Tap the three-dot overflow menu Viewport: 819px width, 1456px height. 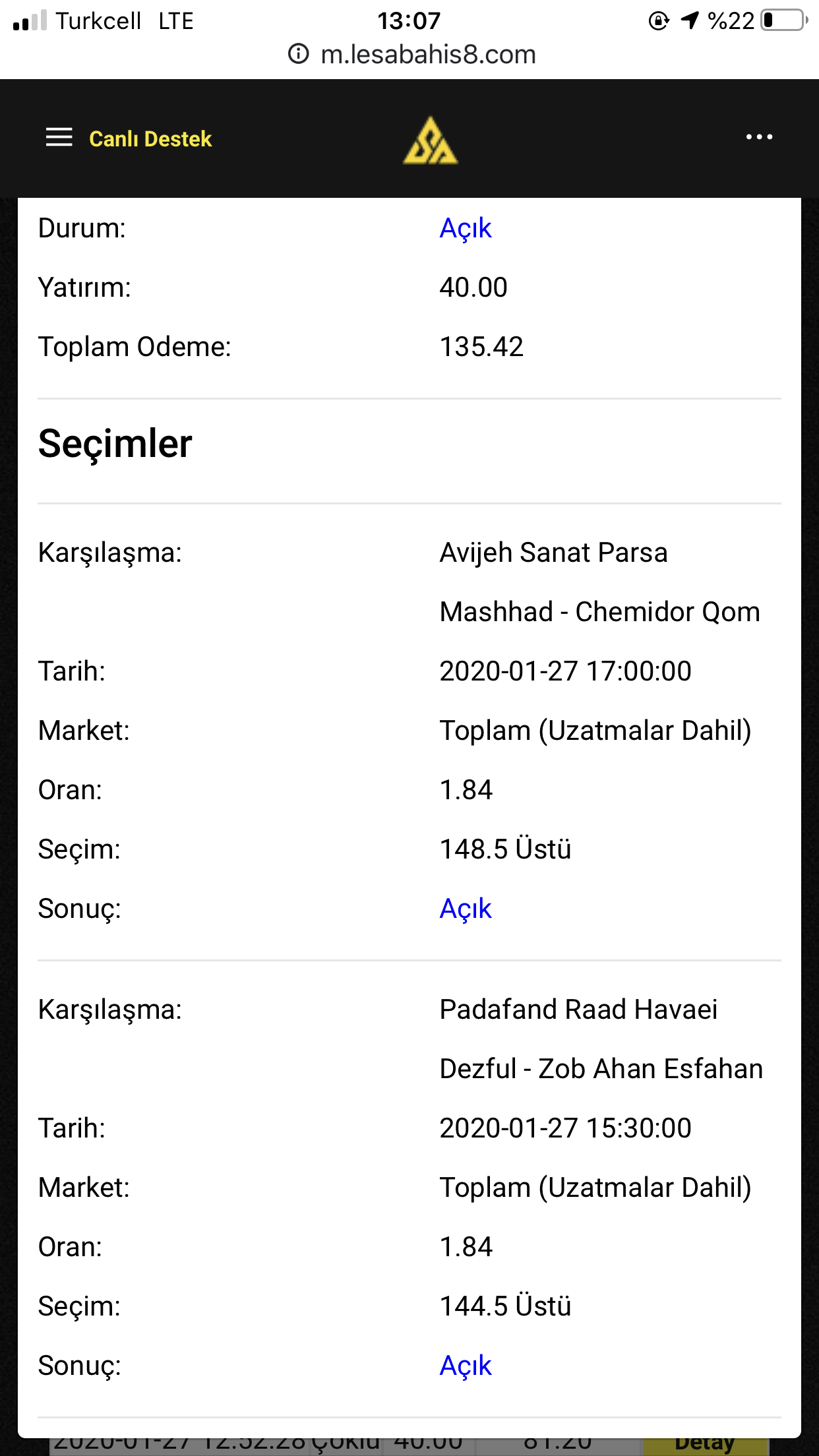759,137
